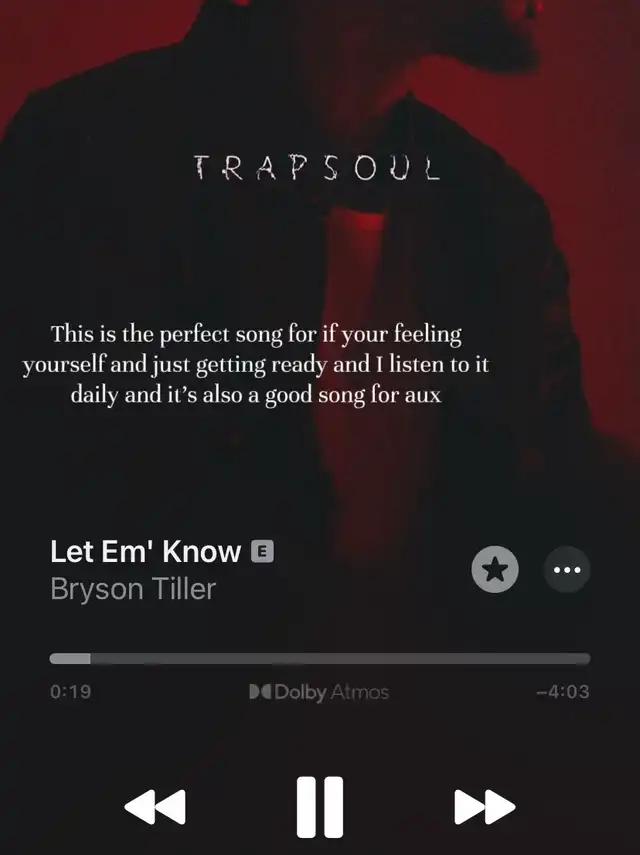
Task: Tap the playback progress bar
Action: coord(320,659)
